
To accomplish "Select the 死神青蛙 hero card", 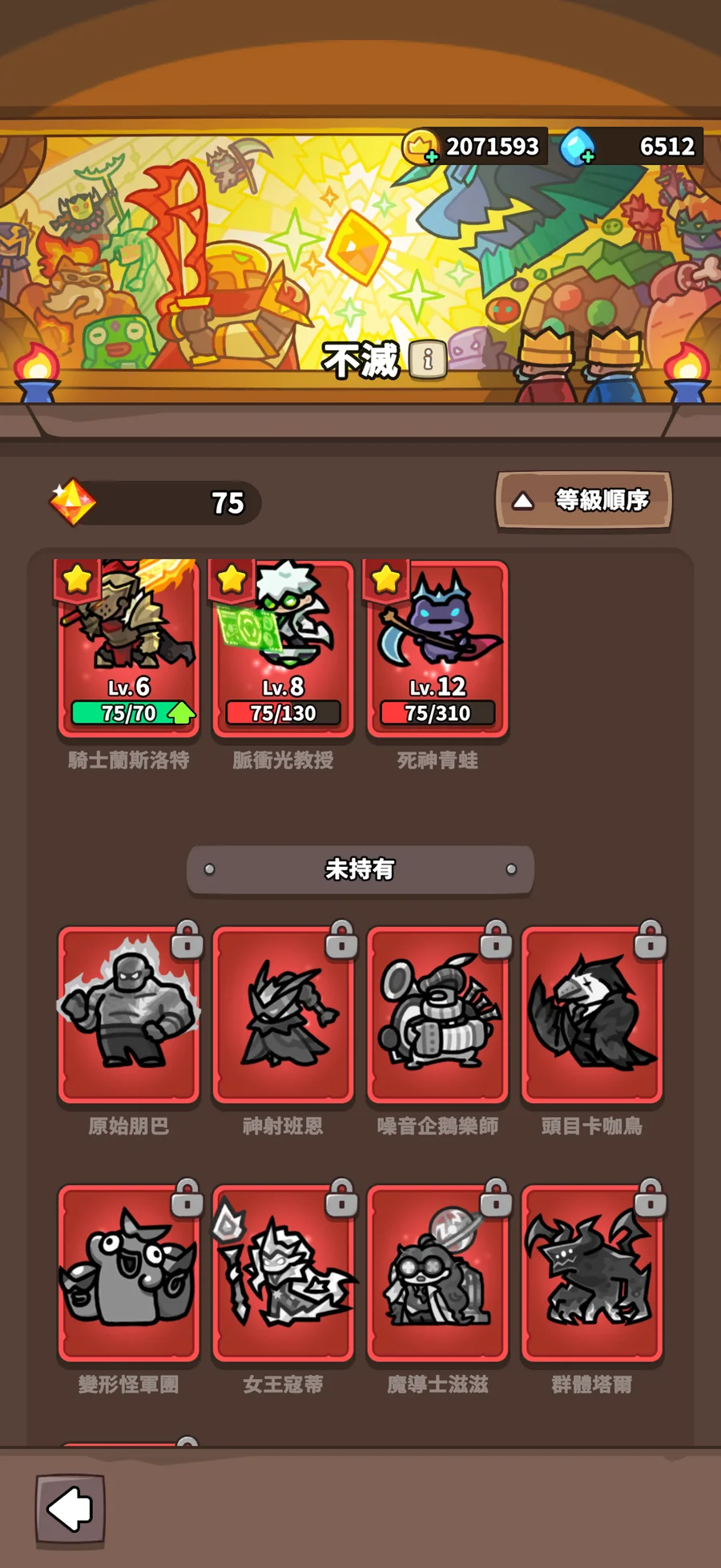I will (437, 648).
